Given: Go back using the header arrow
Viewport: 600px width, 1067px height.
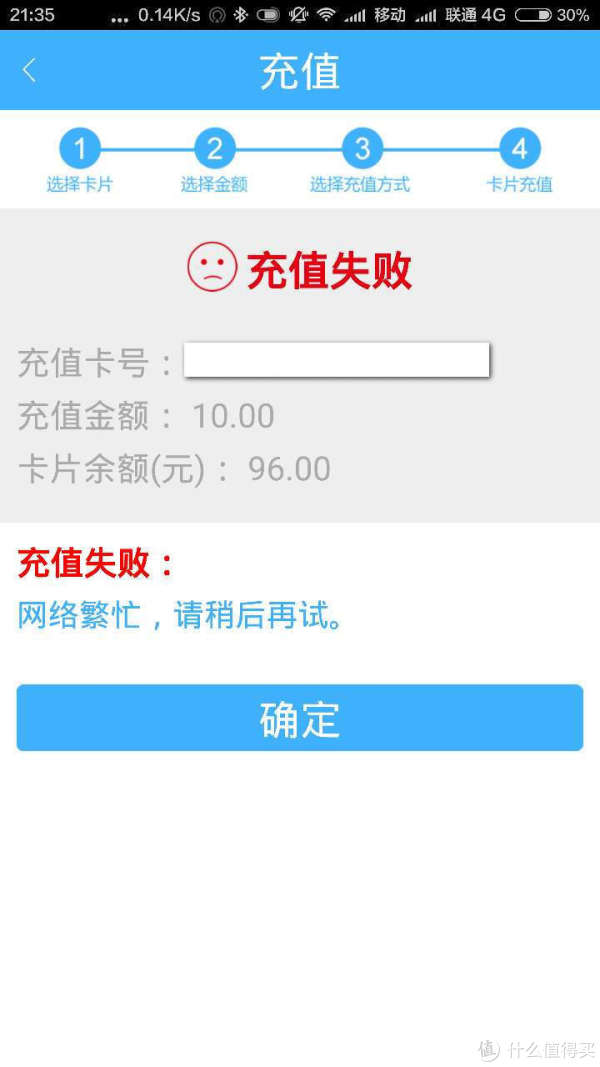Looking at the screenshot, I should tap(29, 70).
